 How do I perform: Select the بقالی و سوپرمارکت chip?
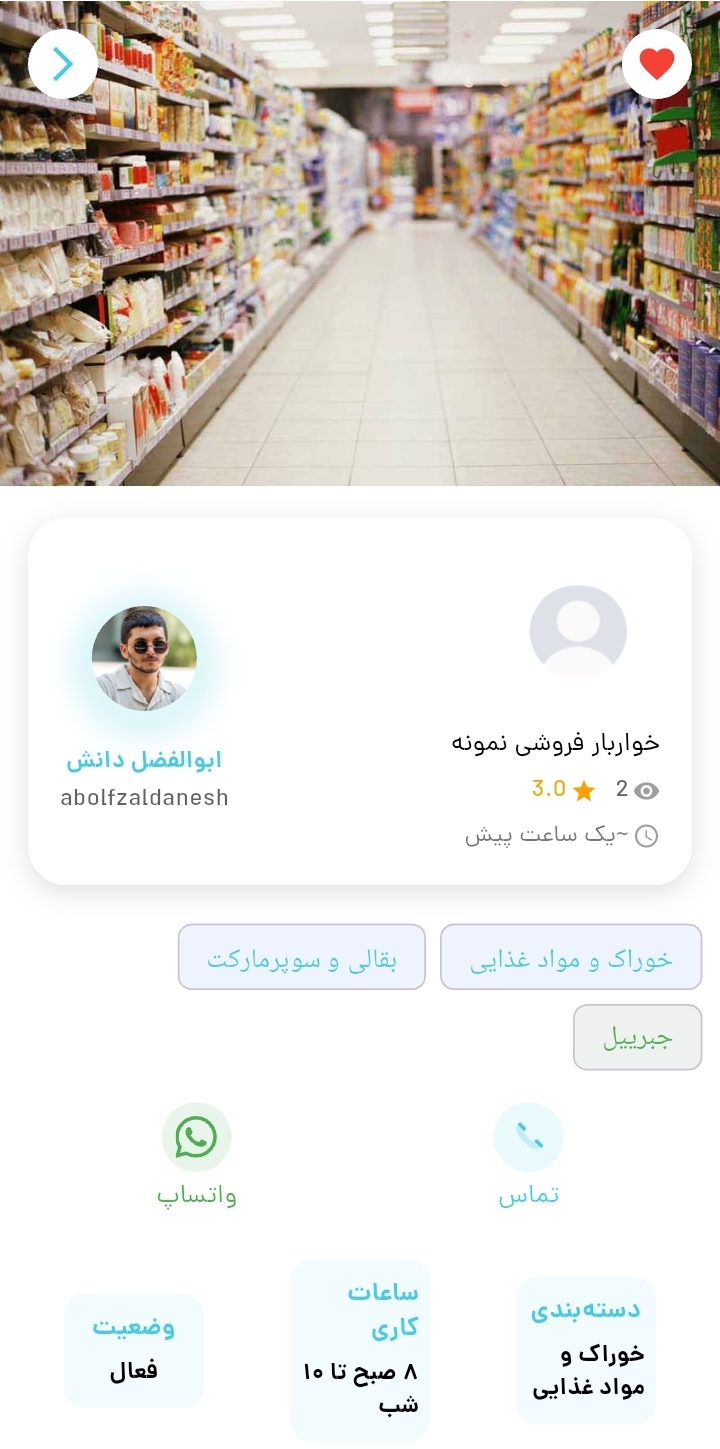click(x=302, y=957)
